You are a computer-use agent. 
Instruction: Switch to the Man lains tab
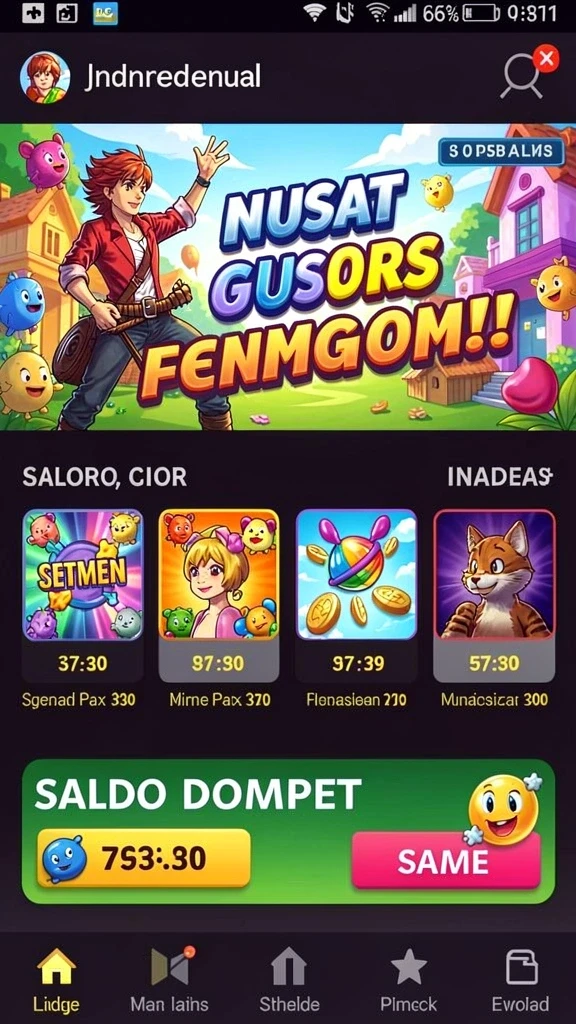(x=170, y=980)
